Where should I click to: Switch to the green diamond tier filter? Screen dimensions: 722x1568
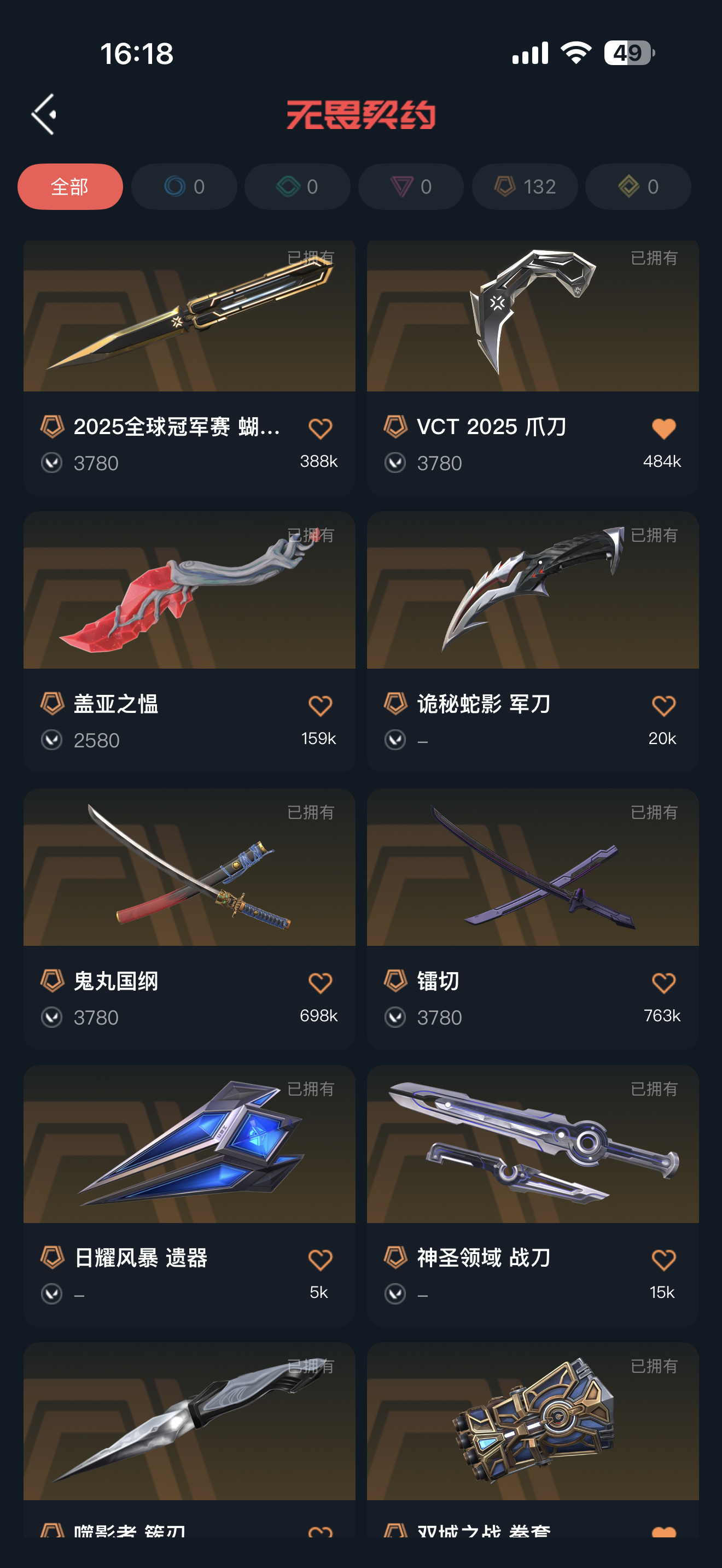(x=297, y=186)
